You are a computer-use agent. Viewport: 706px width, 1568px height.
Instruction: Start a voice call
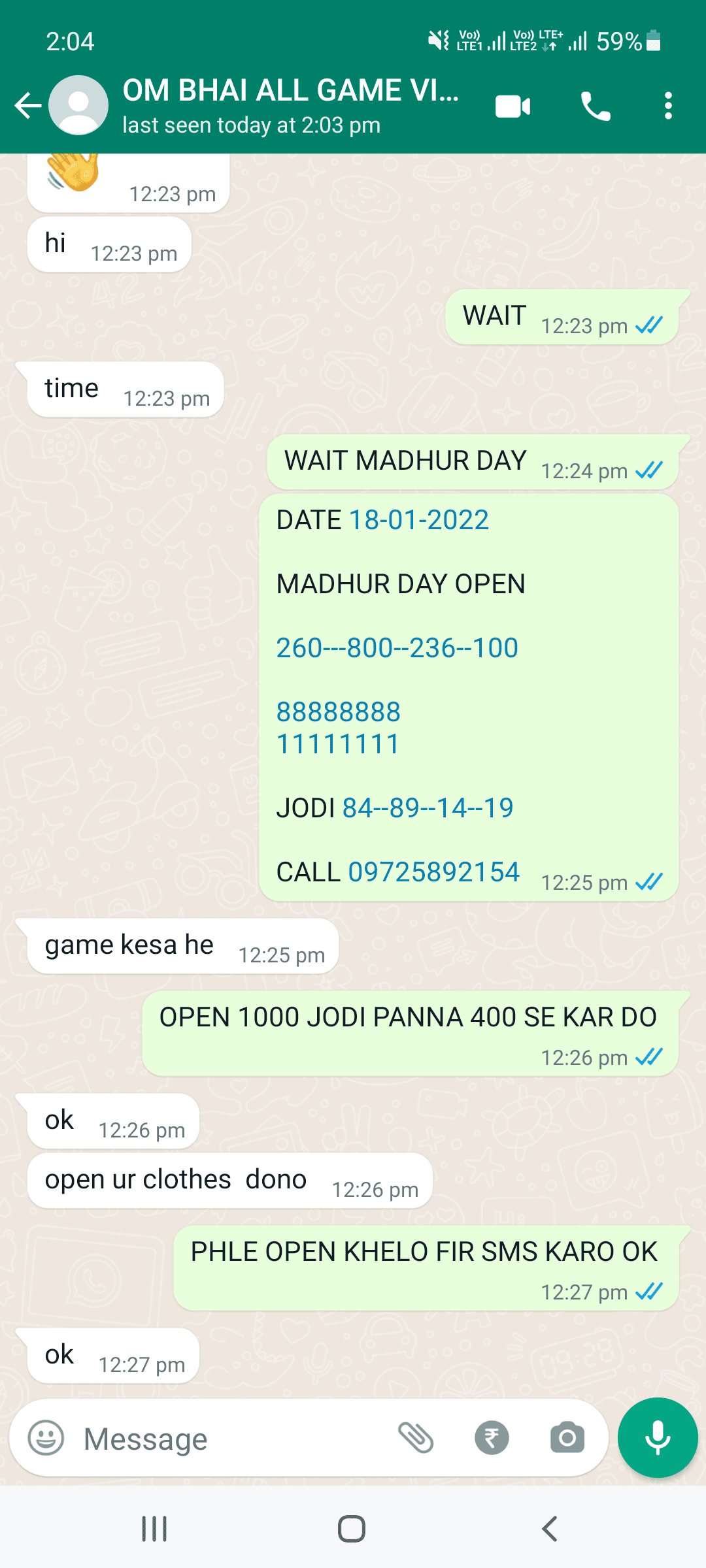point(596,106)
